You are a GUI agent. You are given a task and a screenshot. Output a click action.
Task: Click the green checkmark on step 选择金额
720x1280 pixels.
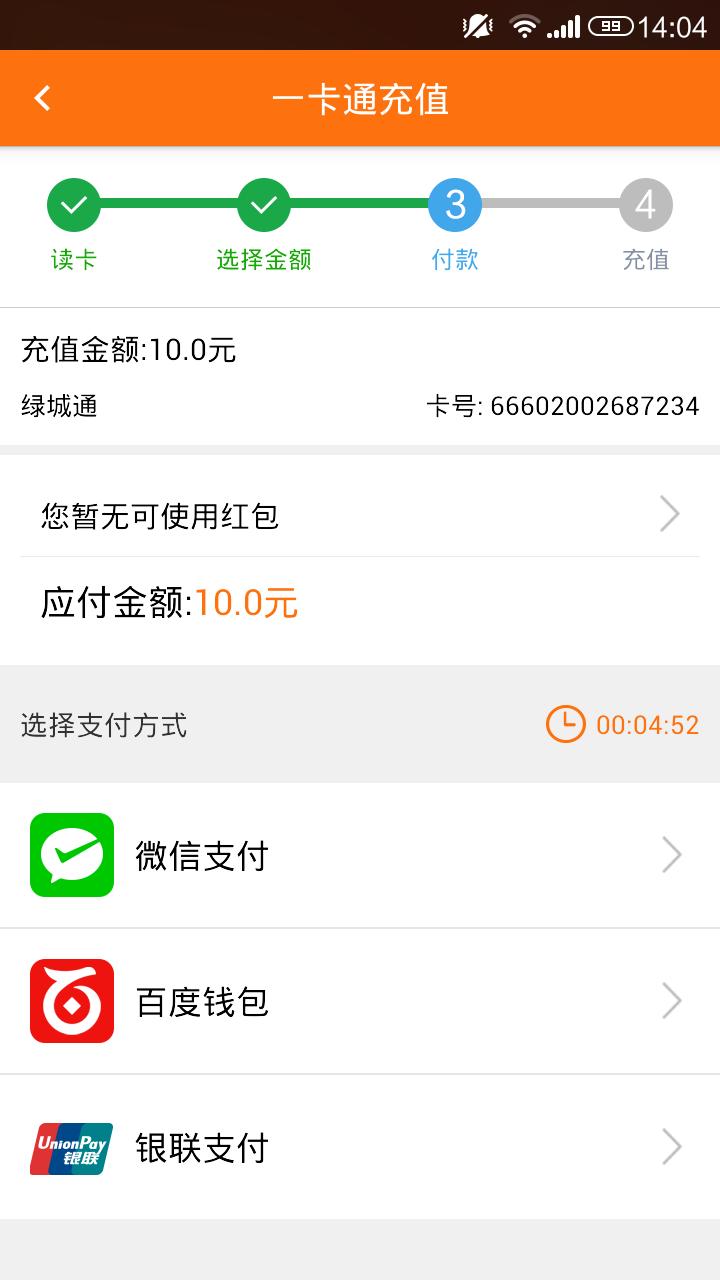[x=264, y=205]
